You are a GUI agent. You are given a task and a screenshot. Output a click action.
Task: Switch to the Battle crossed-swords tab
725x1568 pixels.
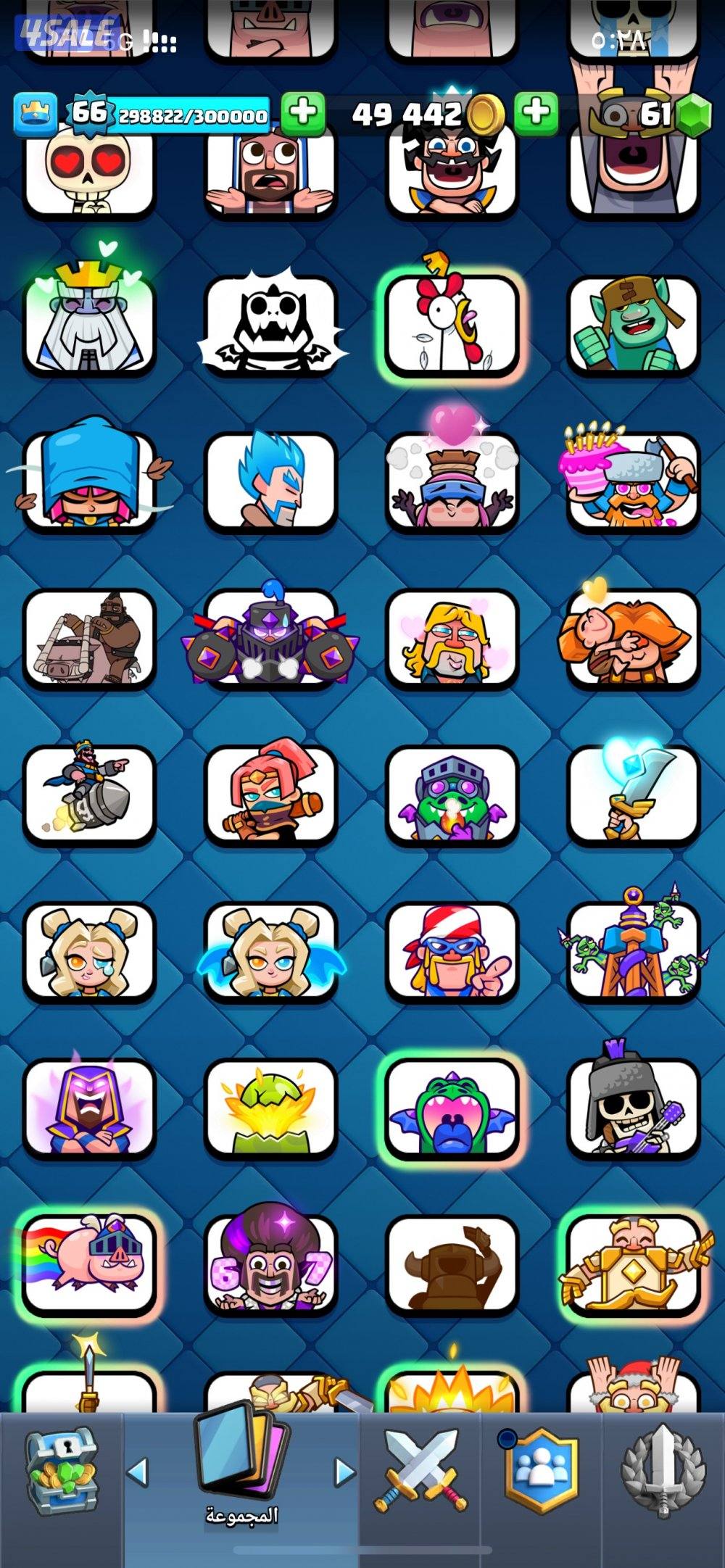pos(420,1470)
